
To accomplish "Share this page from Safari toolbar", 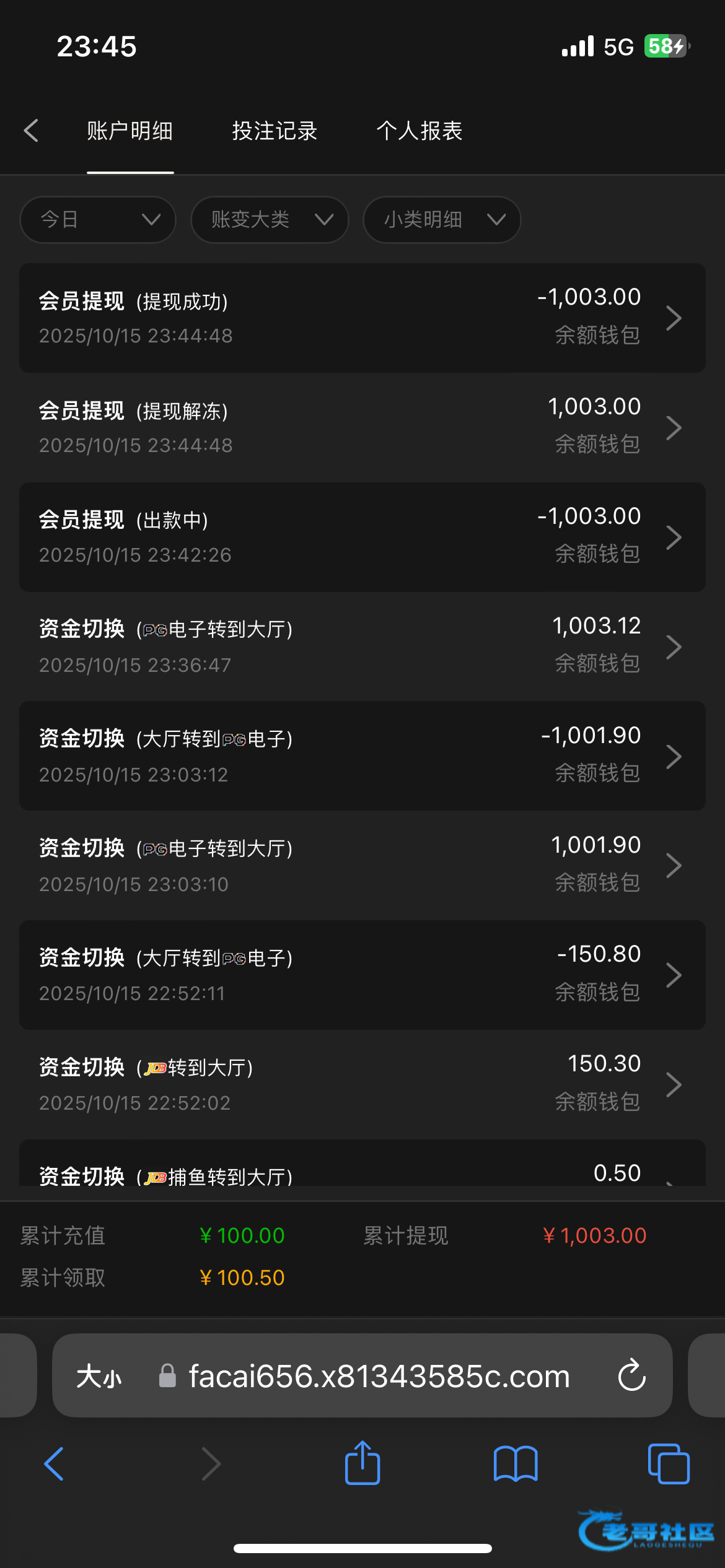I will tap(362, 1463).
